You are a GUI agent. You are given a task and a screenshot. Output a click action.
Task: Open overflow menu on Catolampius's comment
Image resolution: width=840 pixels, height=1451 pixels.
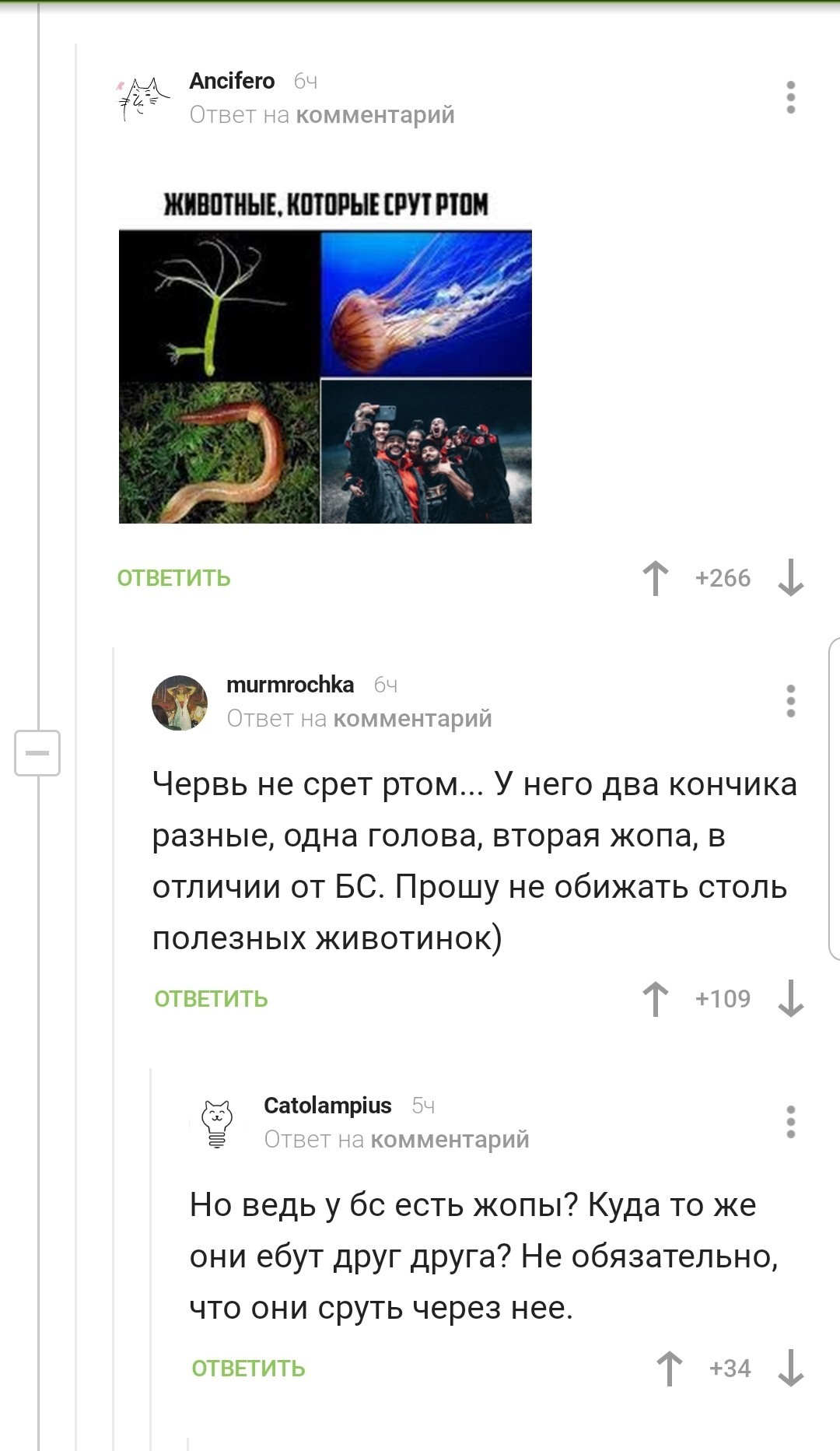point(790,1122)
